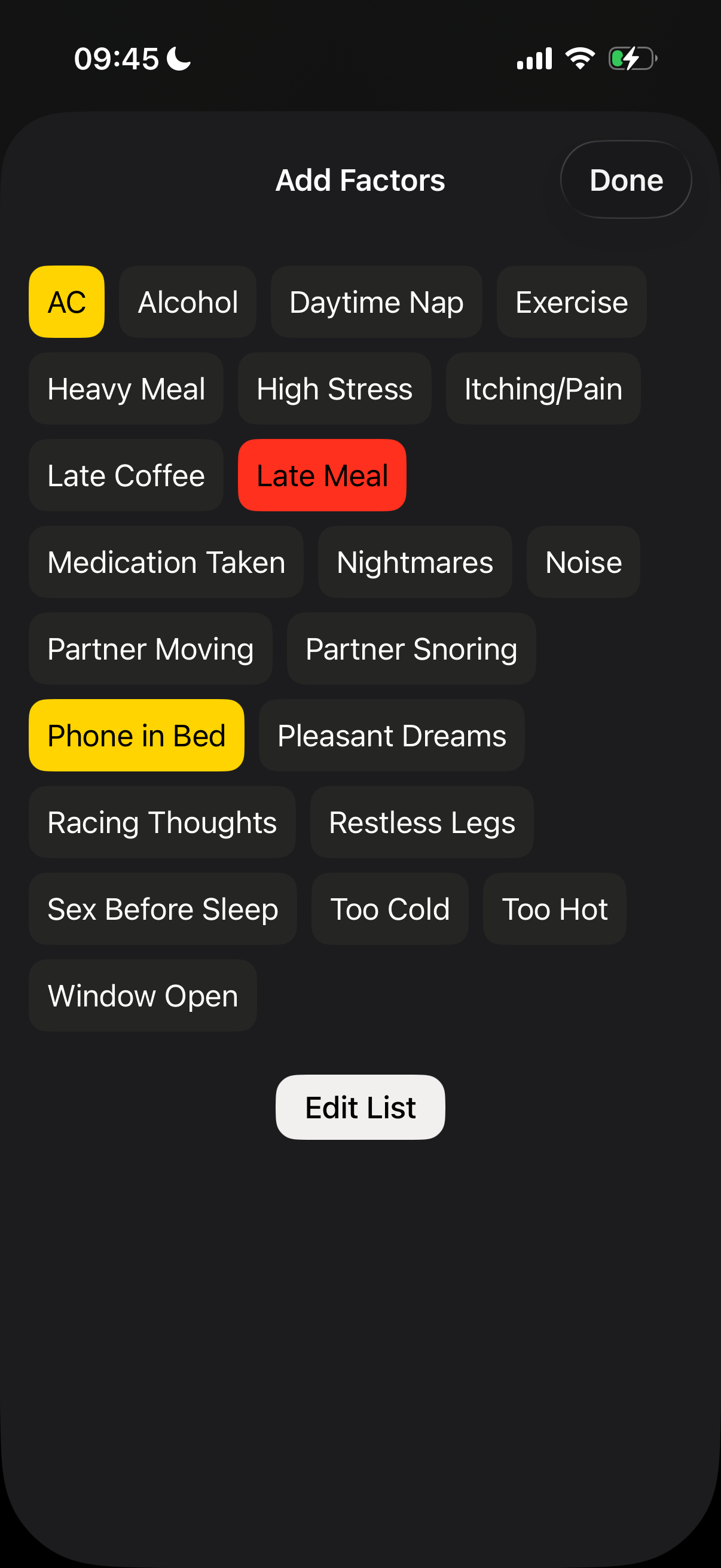The width and height of the screenshot is (721, 1568).
Task: Deselect the Late Meal factor
Action: [x=321, y=475]
